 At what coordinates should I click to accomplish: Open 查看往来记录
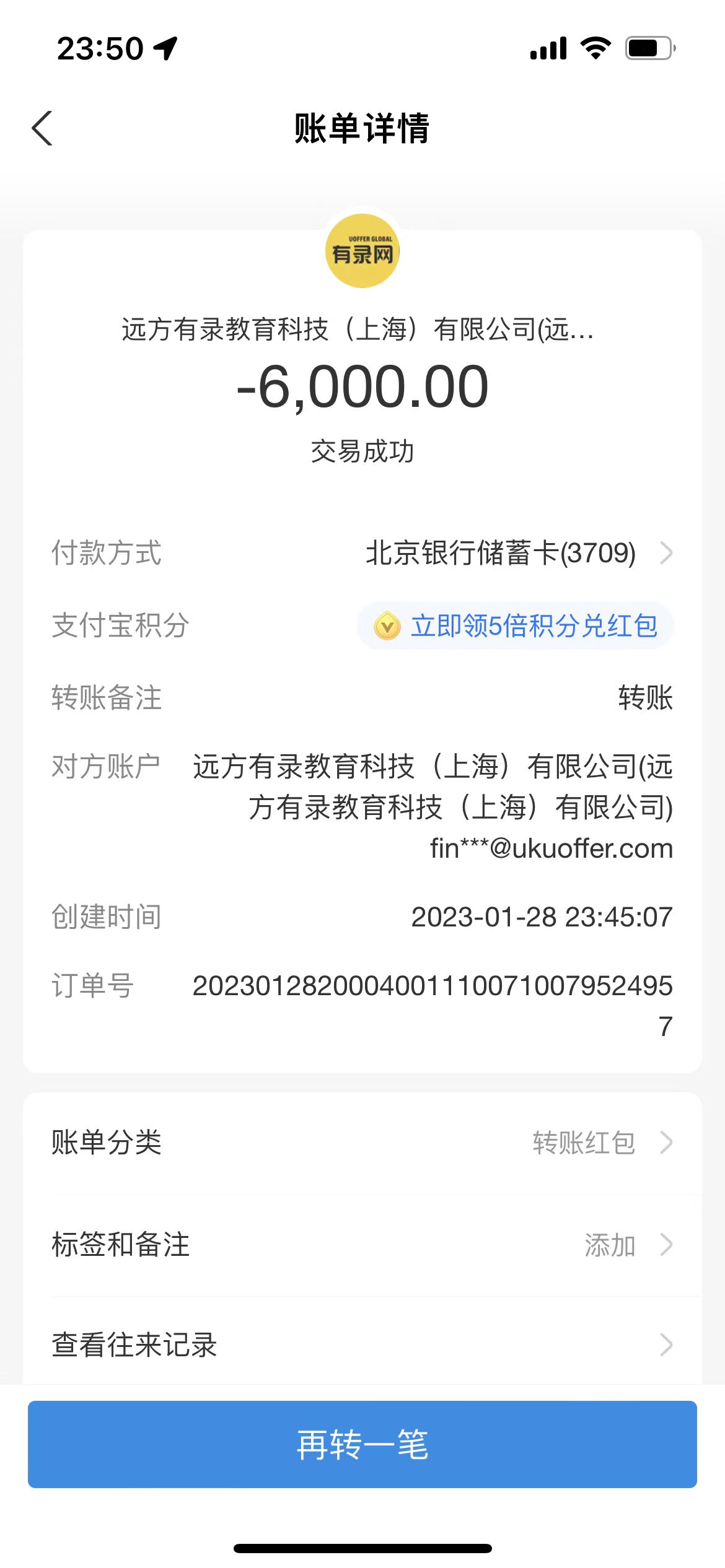tap(362, 1345)
